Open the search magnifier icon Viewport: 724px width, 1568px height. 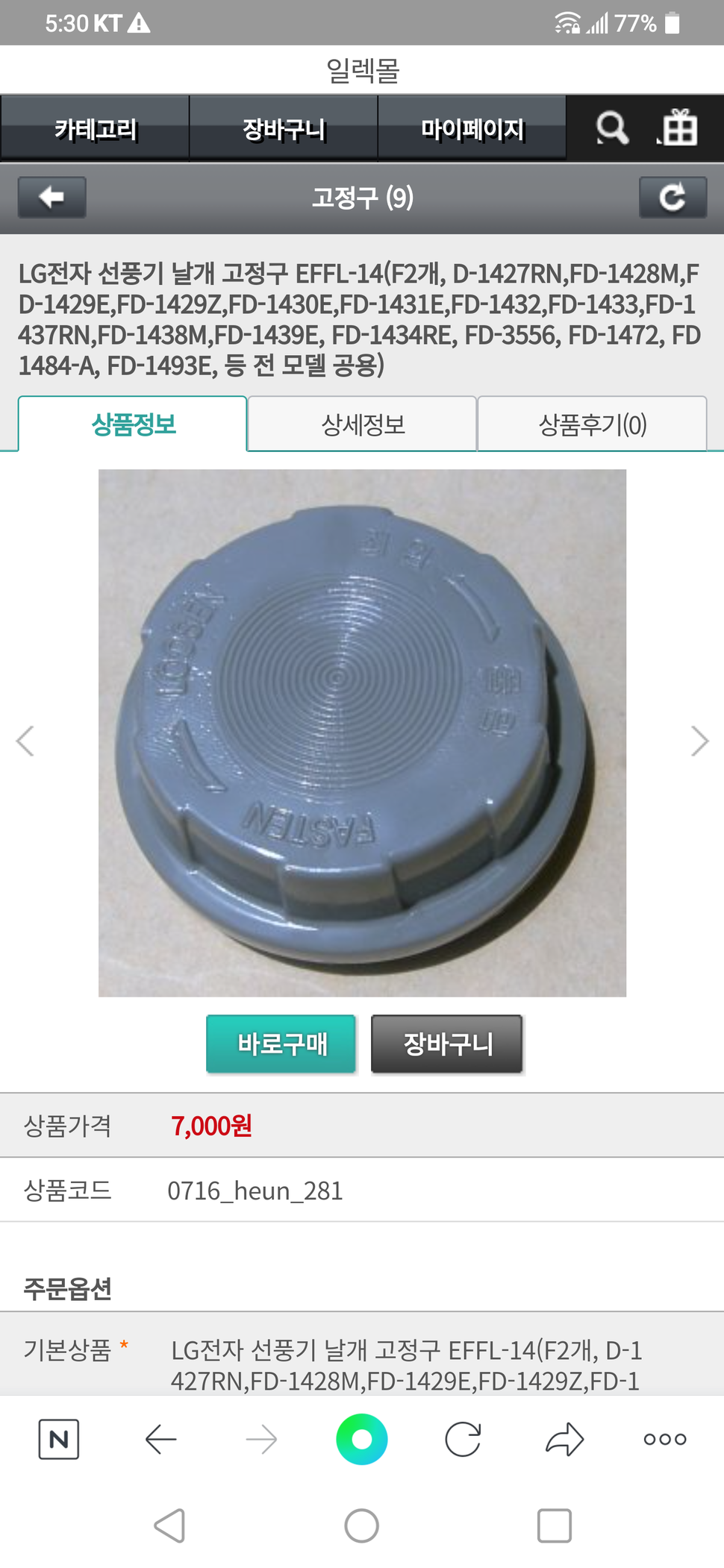pyautogui.click(x=611, y=128)
